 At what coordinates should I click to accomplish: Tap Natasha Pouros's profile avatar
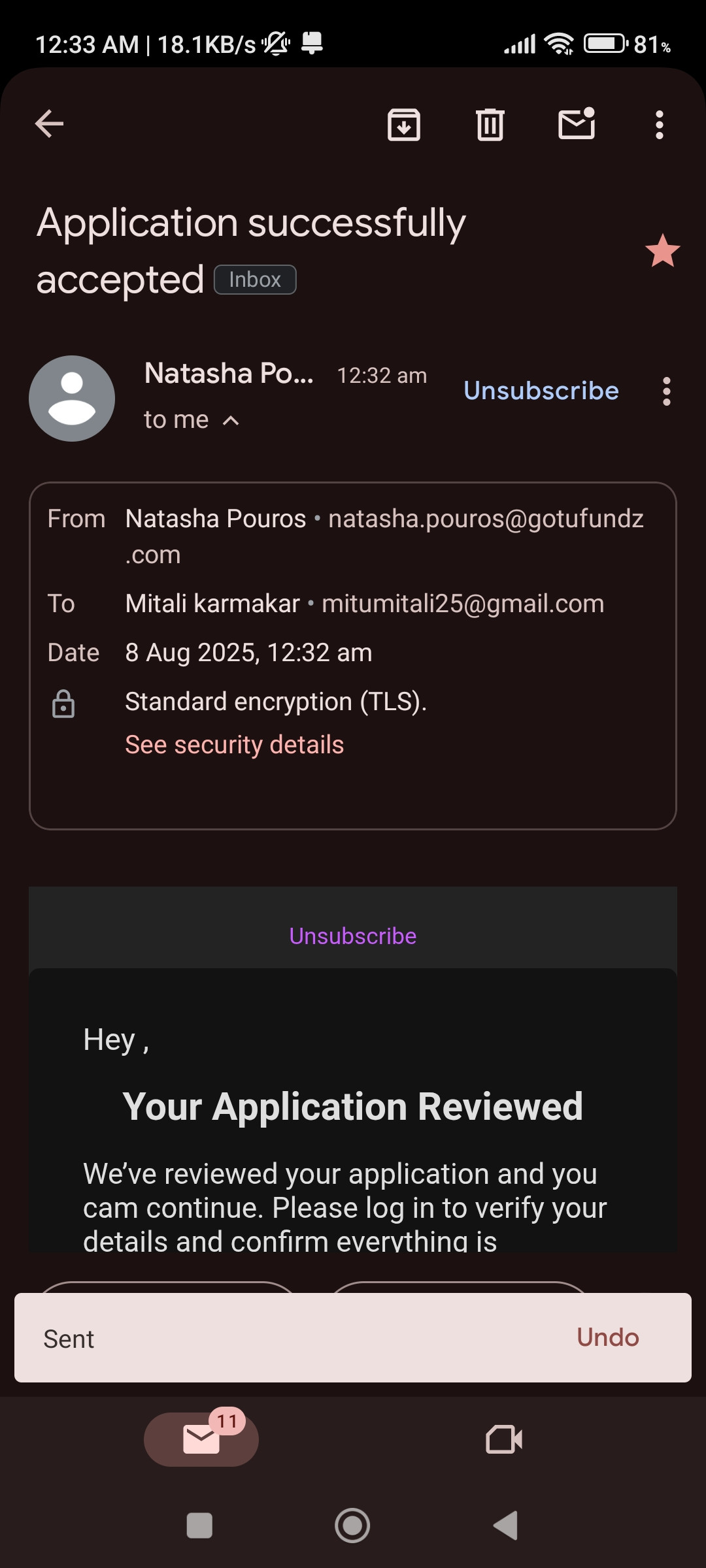click(x=72, y=399)
